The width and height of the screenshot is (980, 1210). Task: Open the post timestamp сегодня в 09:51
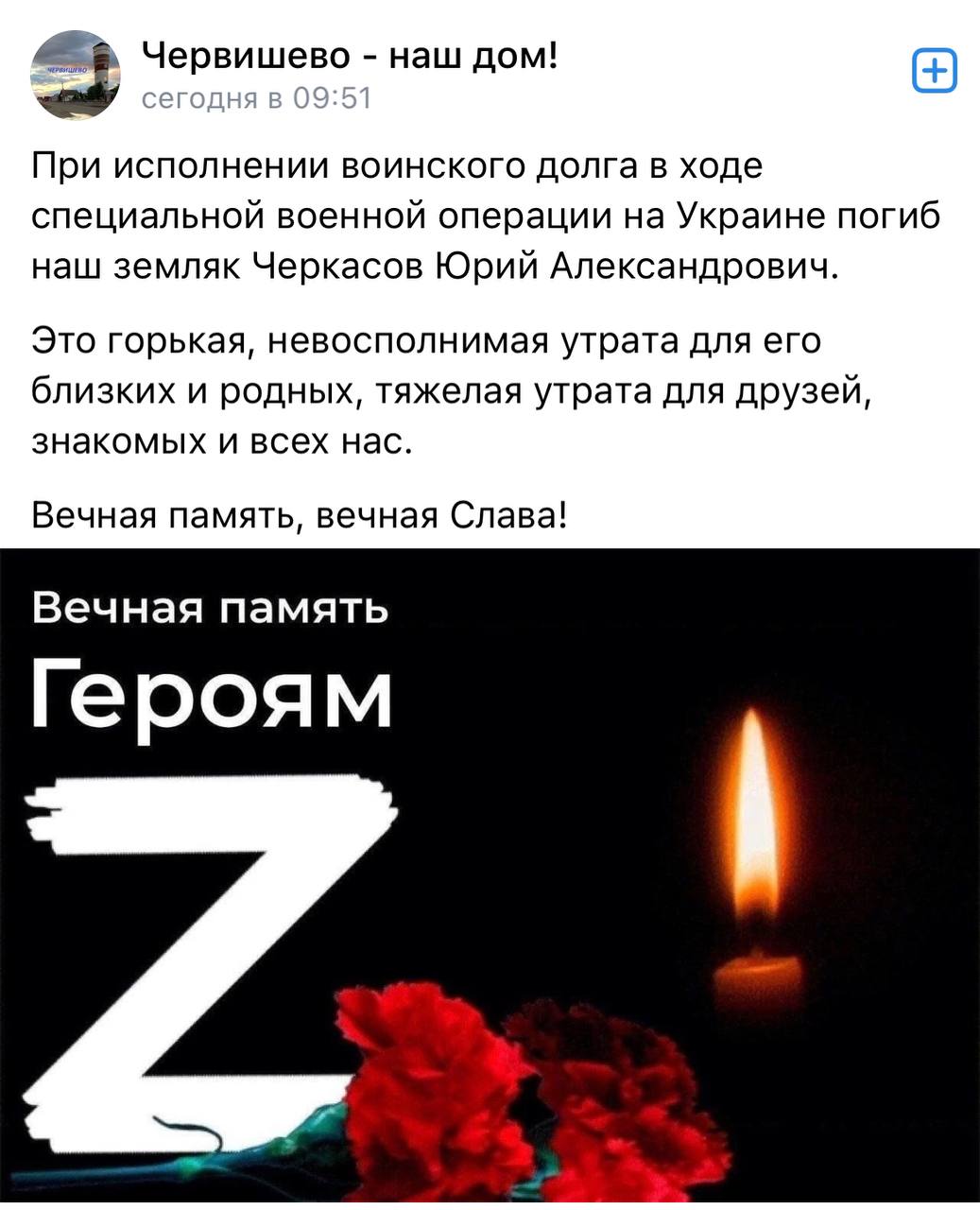tap(256, 98)
